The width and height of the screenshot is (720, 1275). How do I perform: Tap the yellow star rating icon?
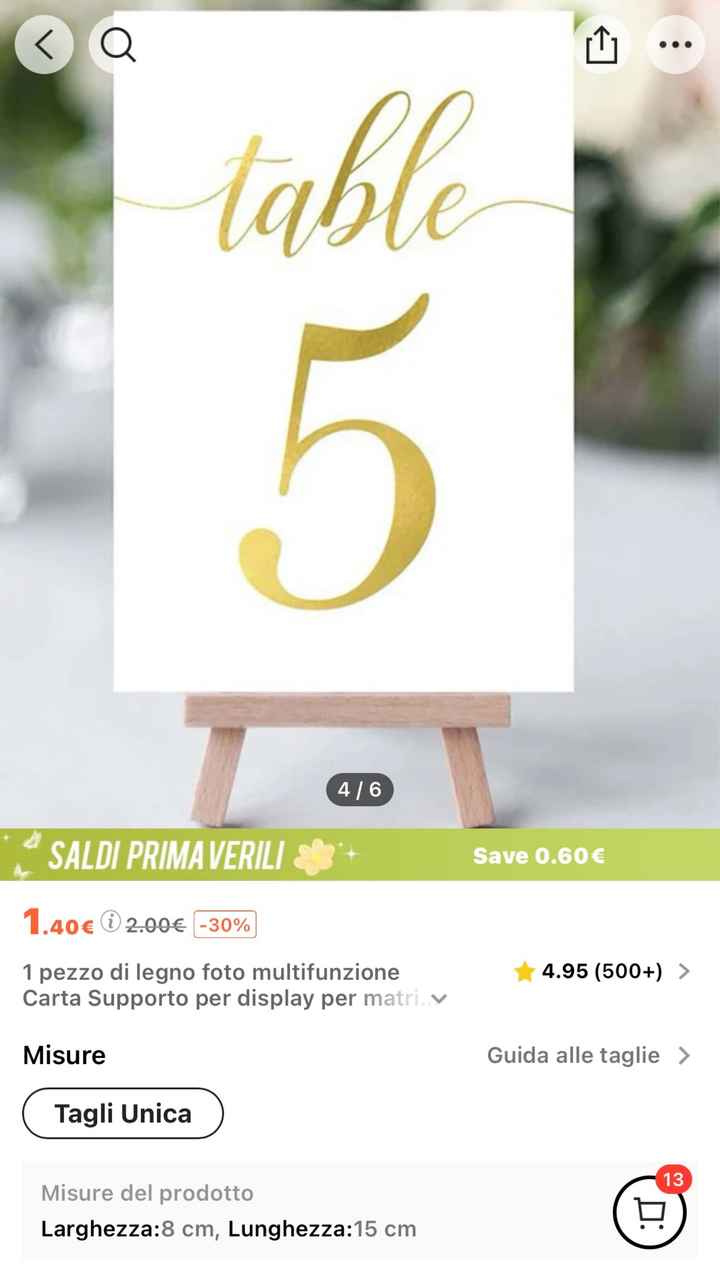523,971
